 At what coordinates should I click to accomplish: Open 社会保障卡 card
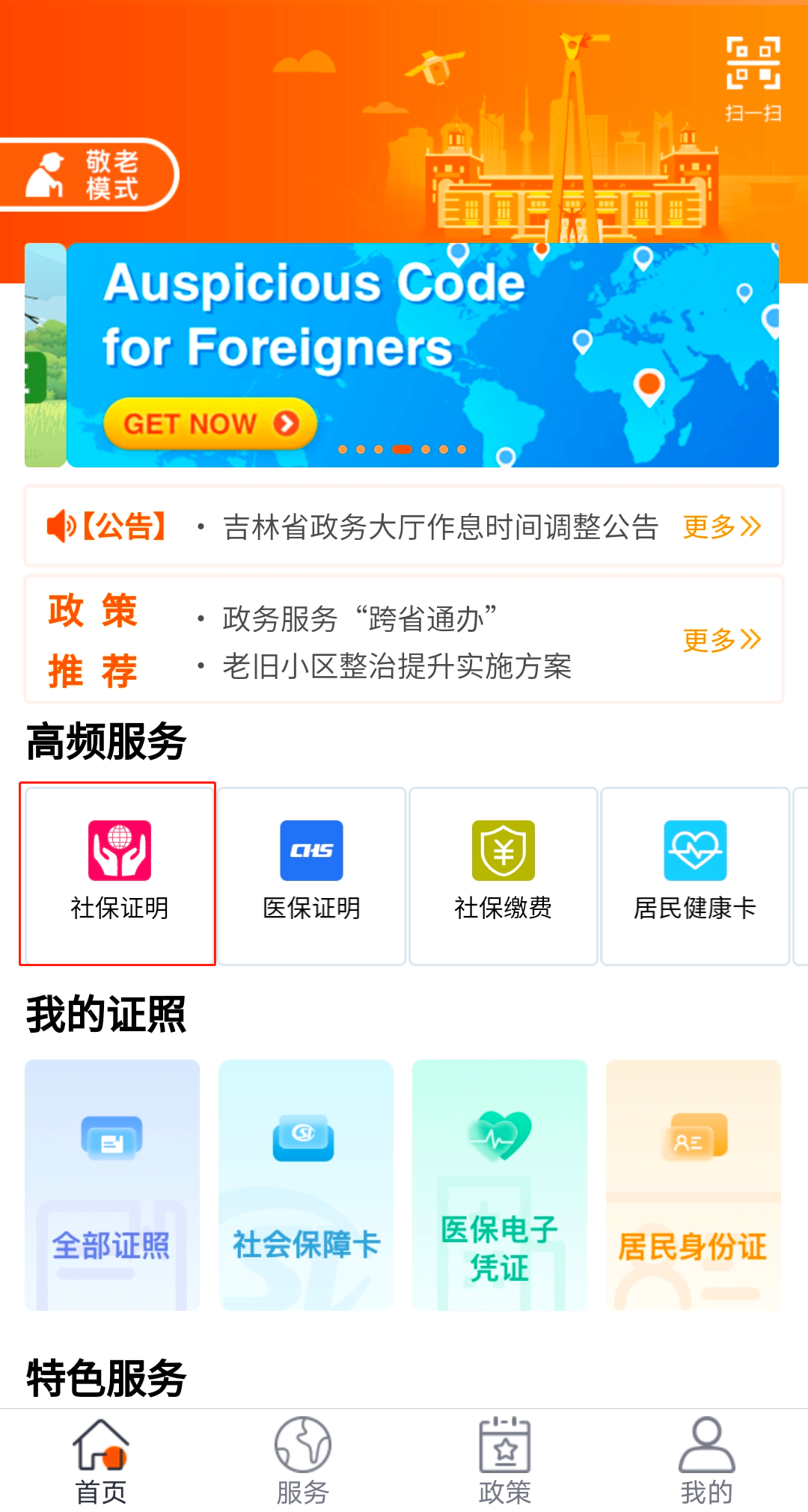tap(305, 1184)
